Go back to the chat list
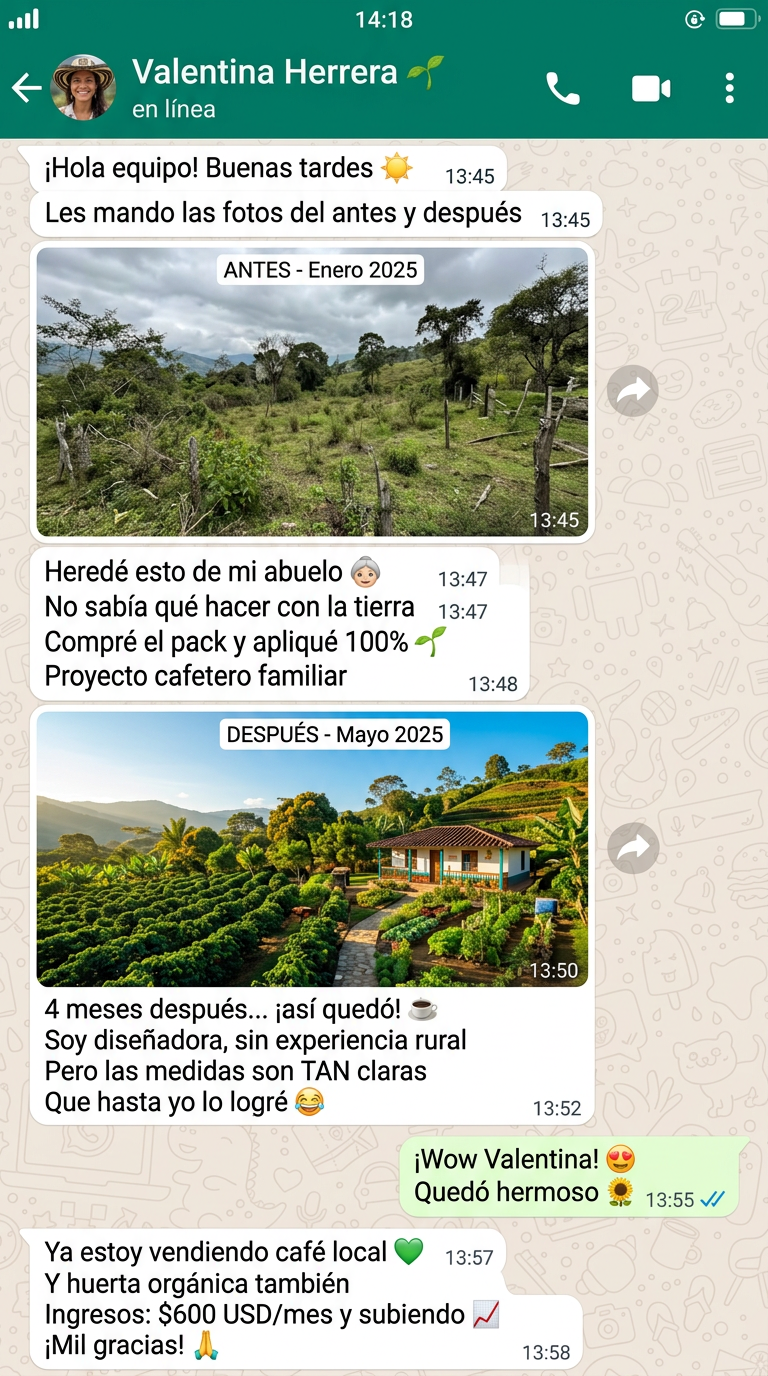 [x=26, y=88]
